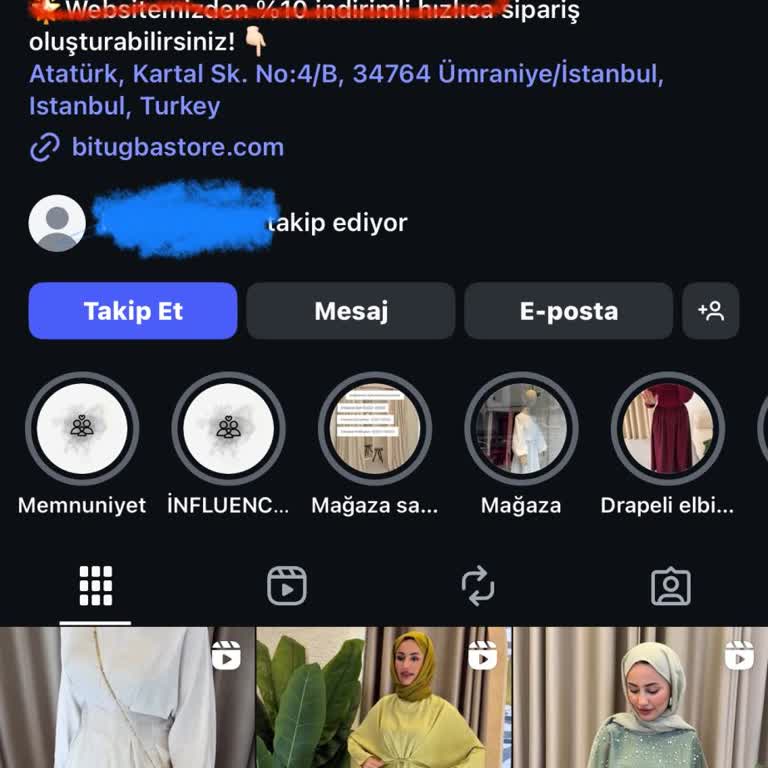Tap the E-posta button

[568, 311]
